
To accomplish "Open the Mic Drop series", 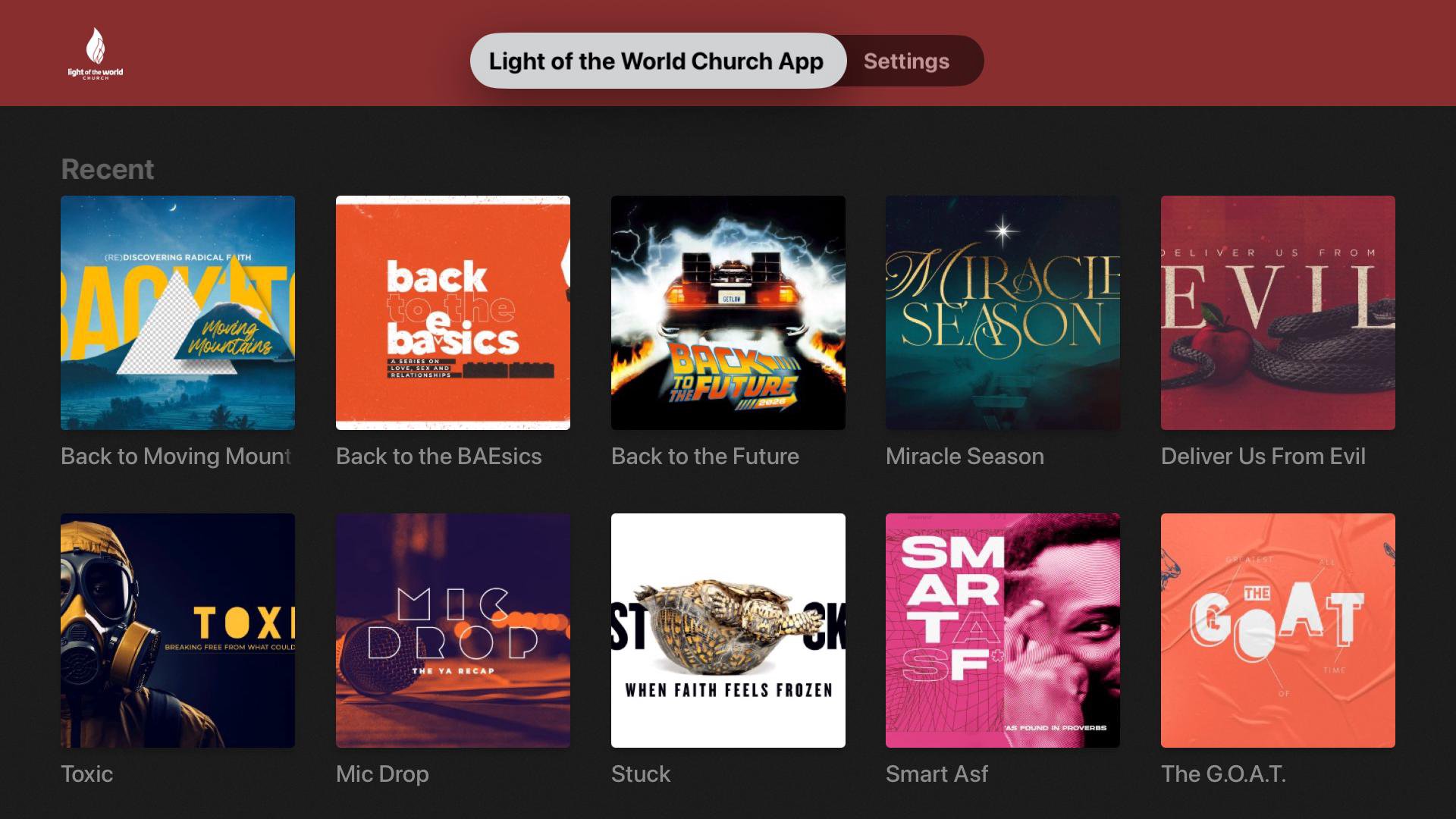I will pos(453,630).
